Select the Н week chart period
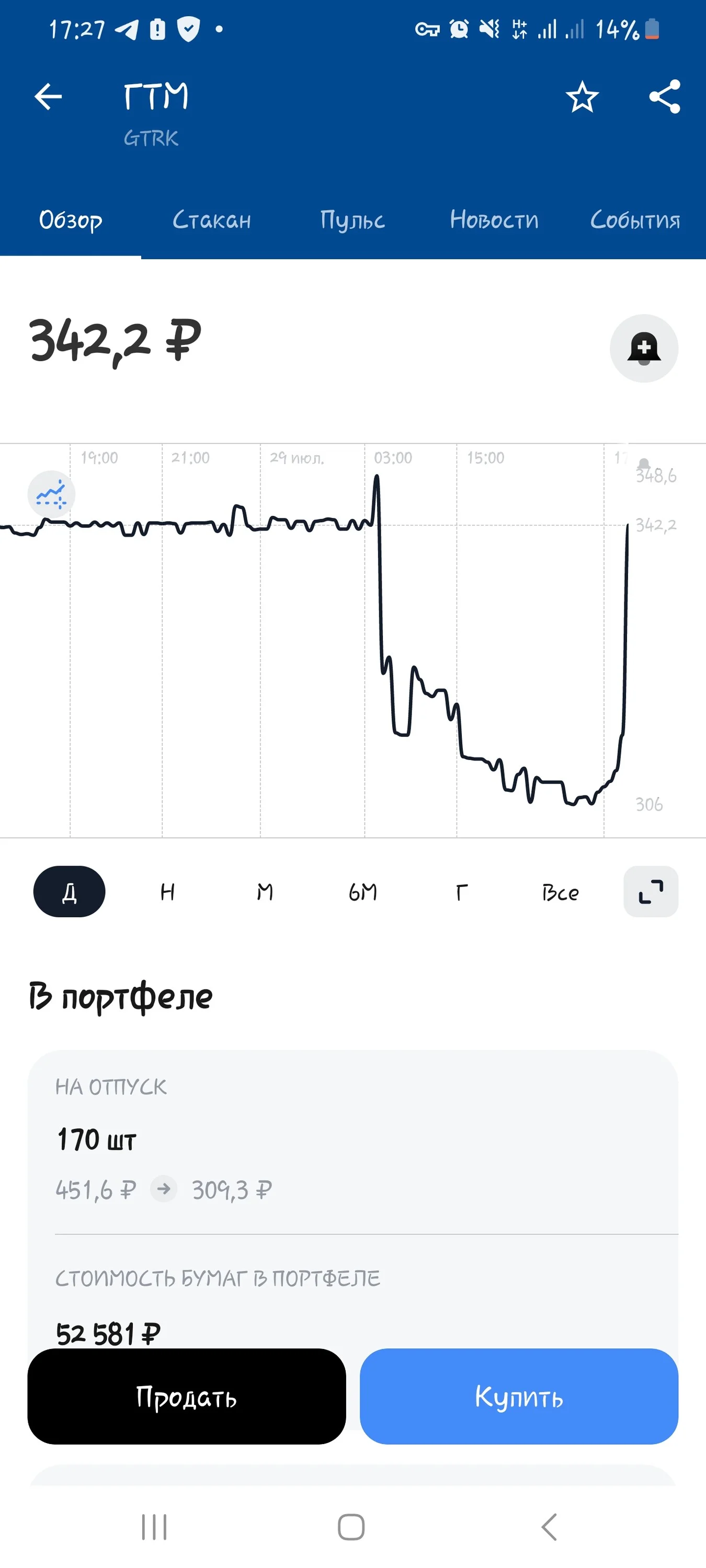This screenshot has width=706, height=1568. [167, 892]
